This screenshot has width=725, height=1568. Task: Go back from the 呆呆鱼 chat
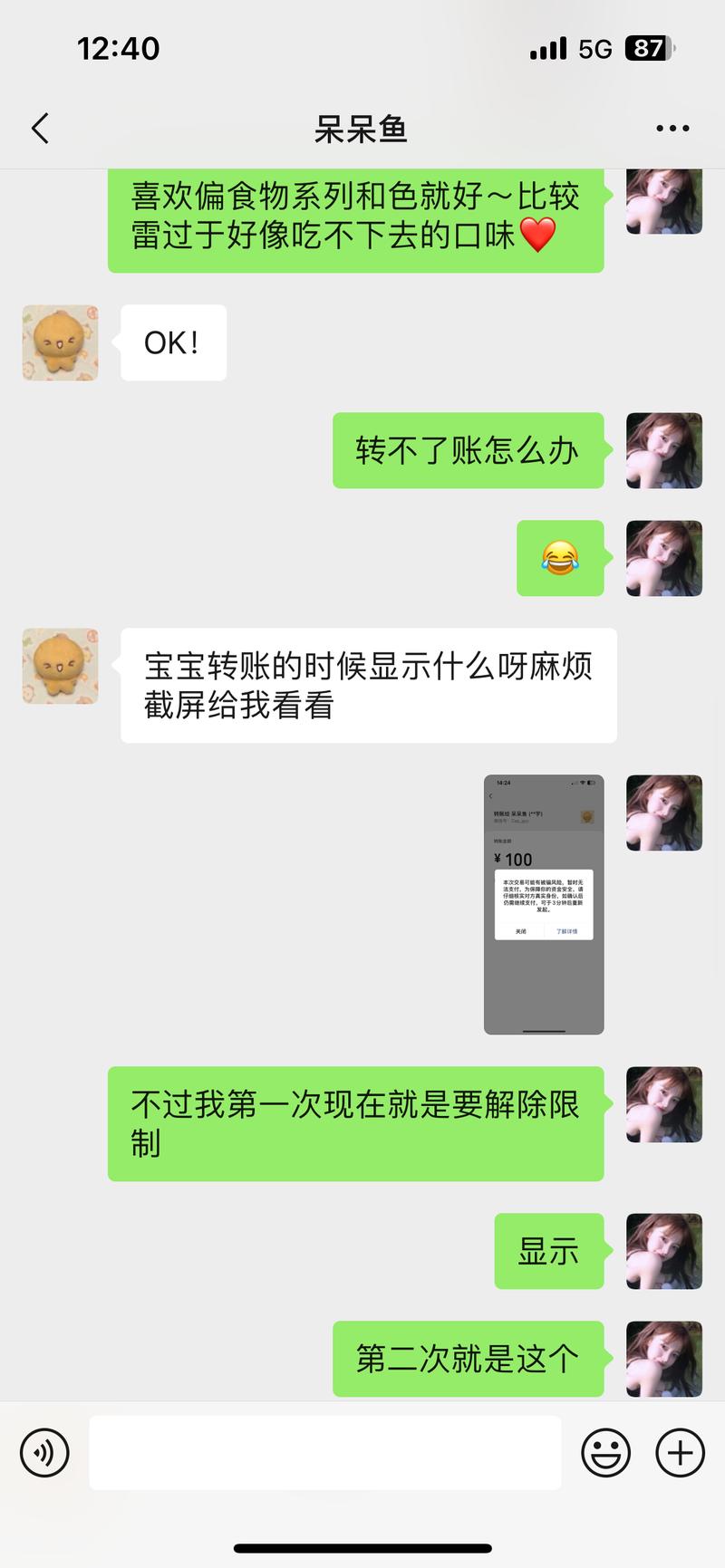(40, 129)
